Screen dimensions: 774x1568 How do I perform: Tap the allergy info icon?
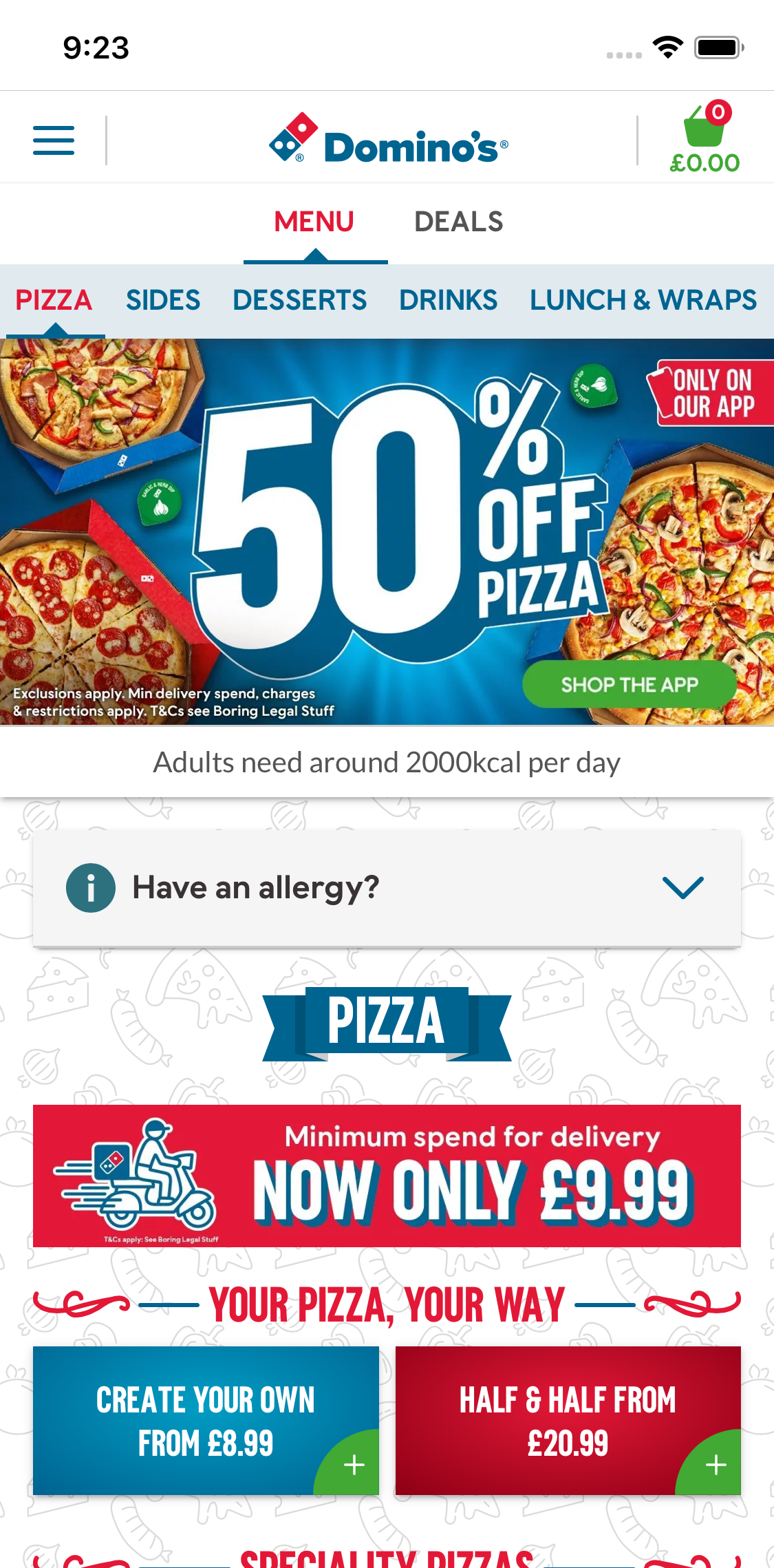pyautogui.click(x=90, y=887)
